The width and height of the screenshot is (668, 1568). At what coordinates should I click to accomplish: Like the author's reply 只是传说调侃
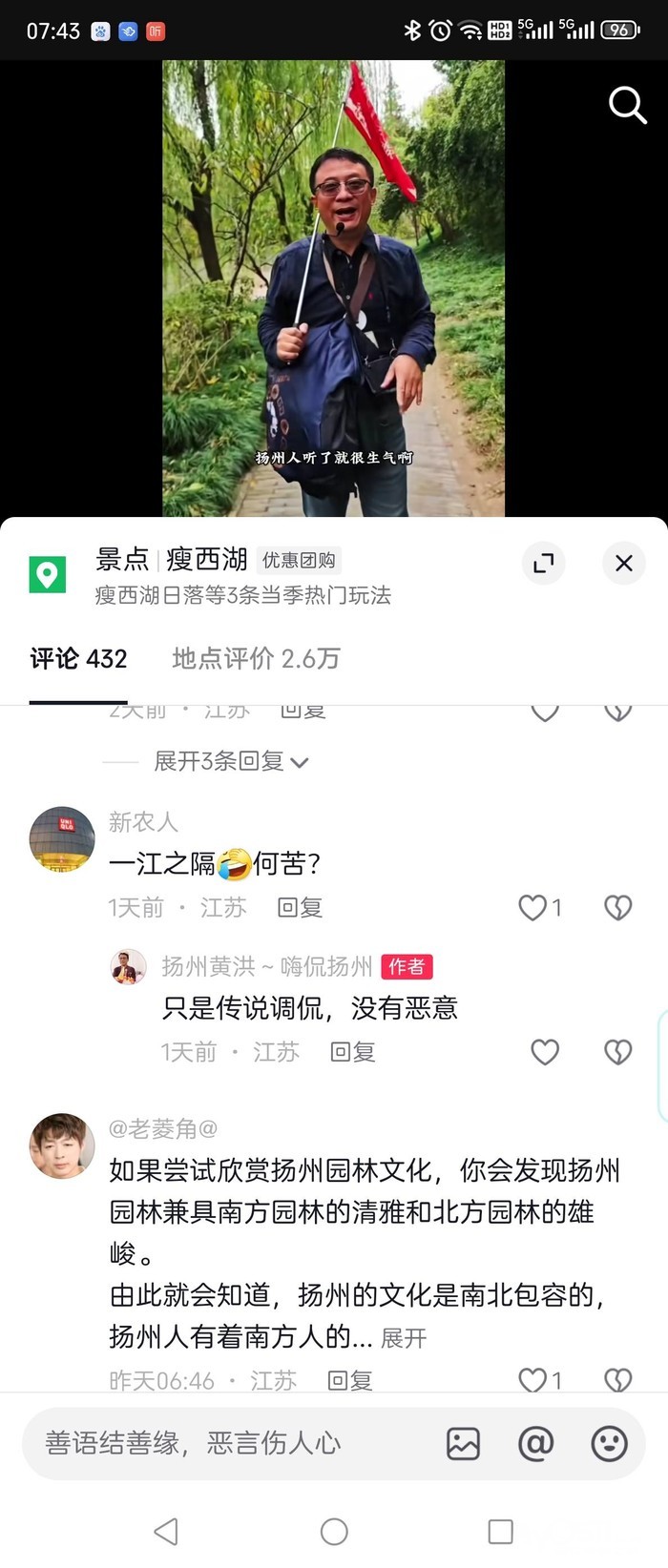coord(545,1052)
